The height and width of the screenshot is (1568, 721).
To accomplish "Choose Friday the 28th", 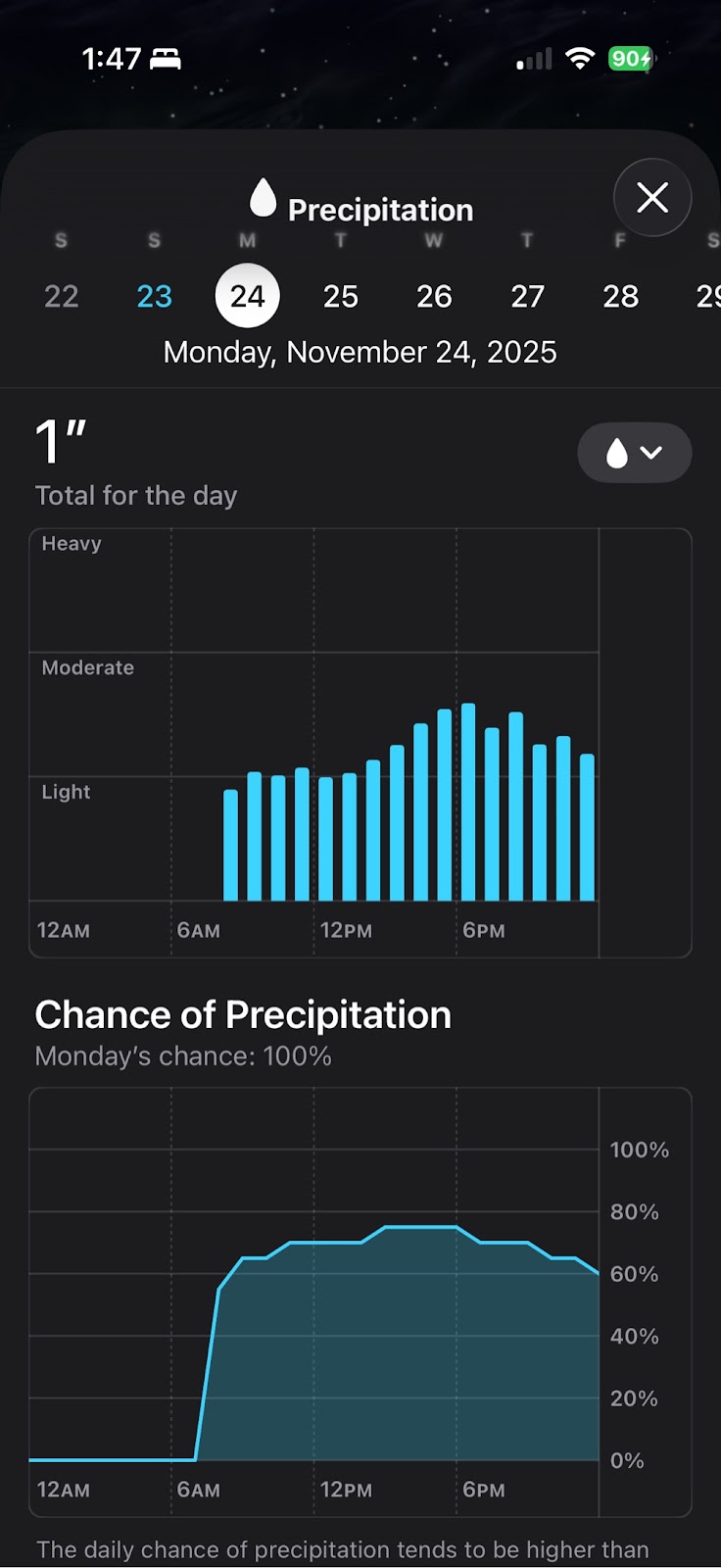I will point(620,296).
